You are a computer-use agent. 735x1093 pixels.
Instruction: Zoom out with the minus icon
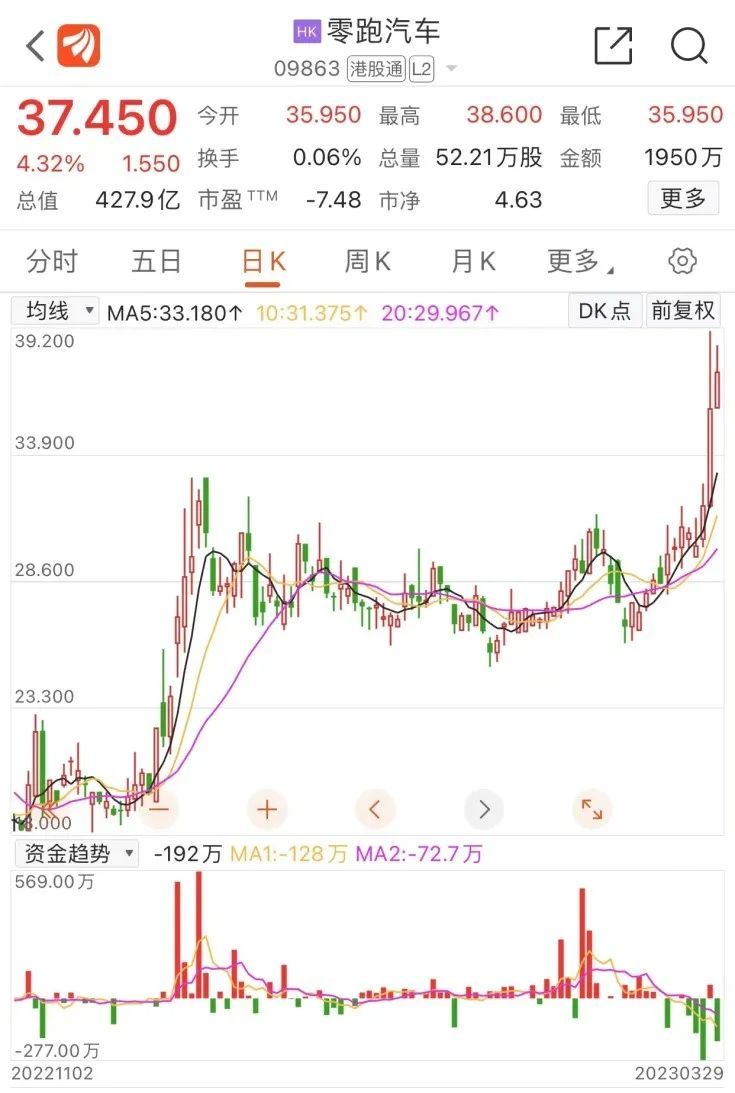pos(159,810)
